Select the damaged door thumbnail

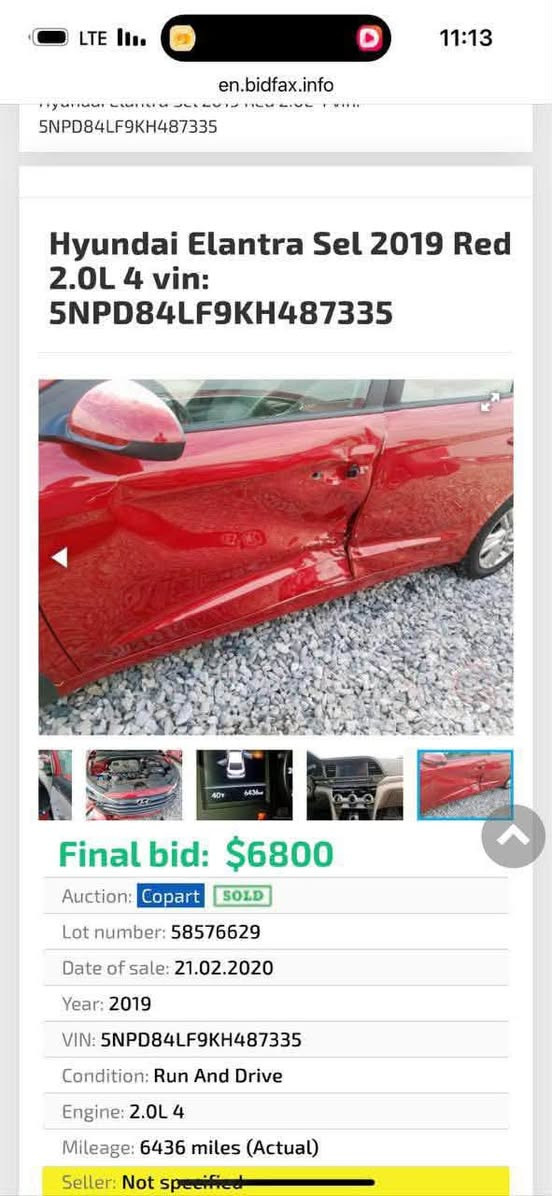[465, 785]
